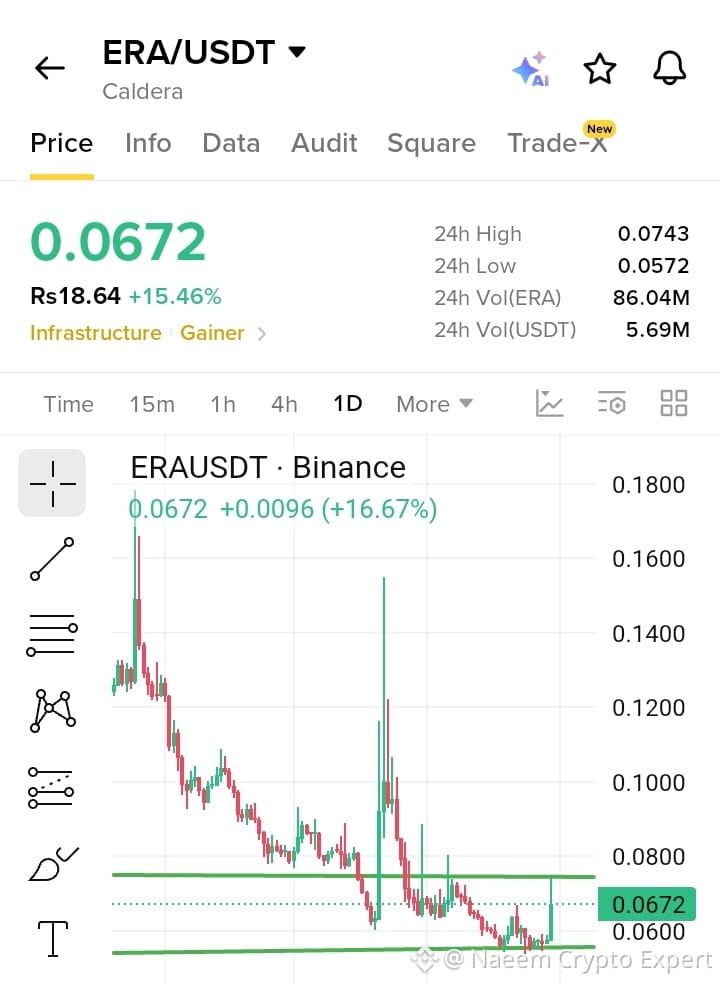Open the chart indicators icon
The height and width of the screenshot is (984, 720).
(549, 403)
